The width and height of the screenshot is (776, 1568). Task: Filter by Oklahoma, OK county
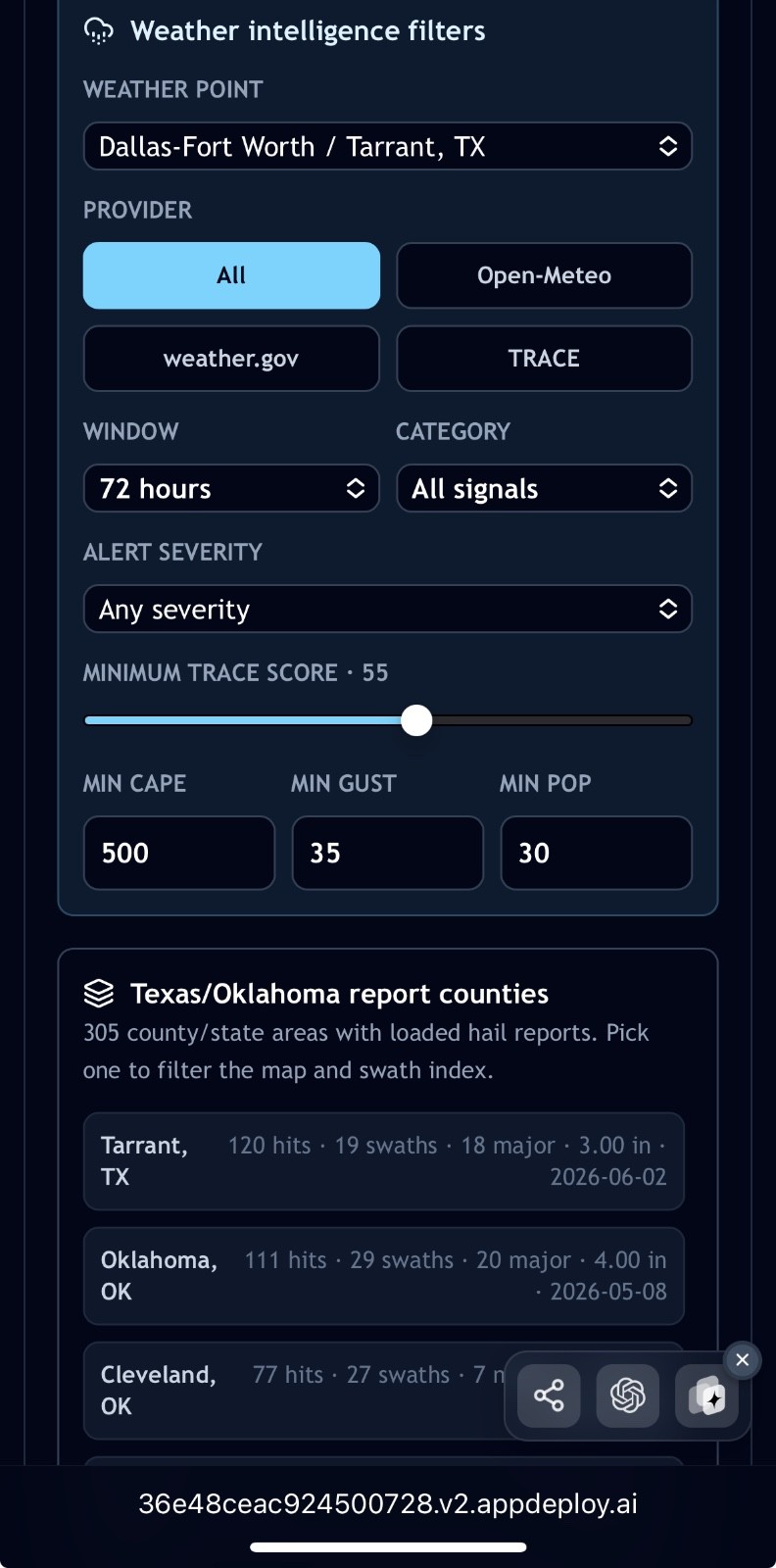384,1276
